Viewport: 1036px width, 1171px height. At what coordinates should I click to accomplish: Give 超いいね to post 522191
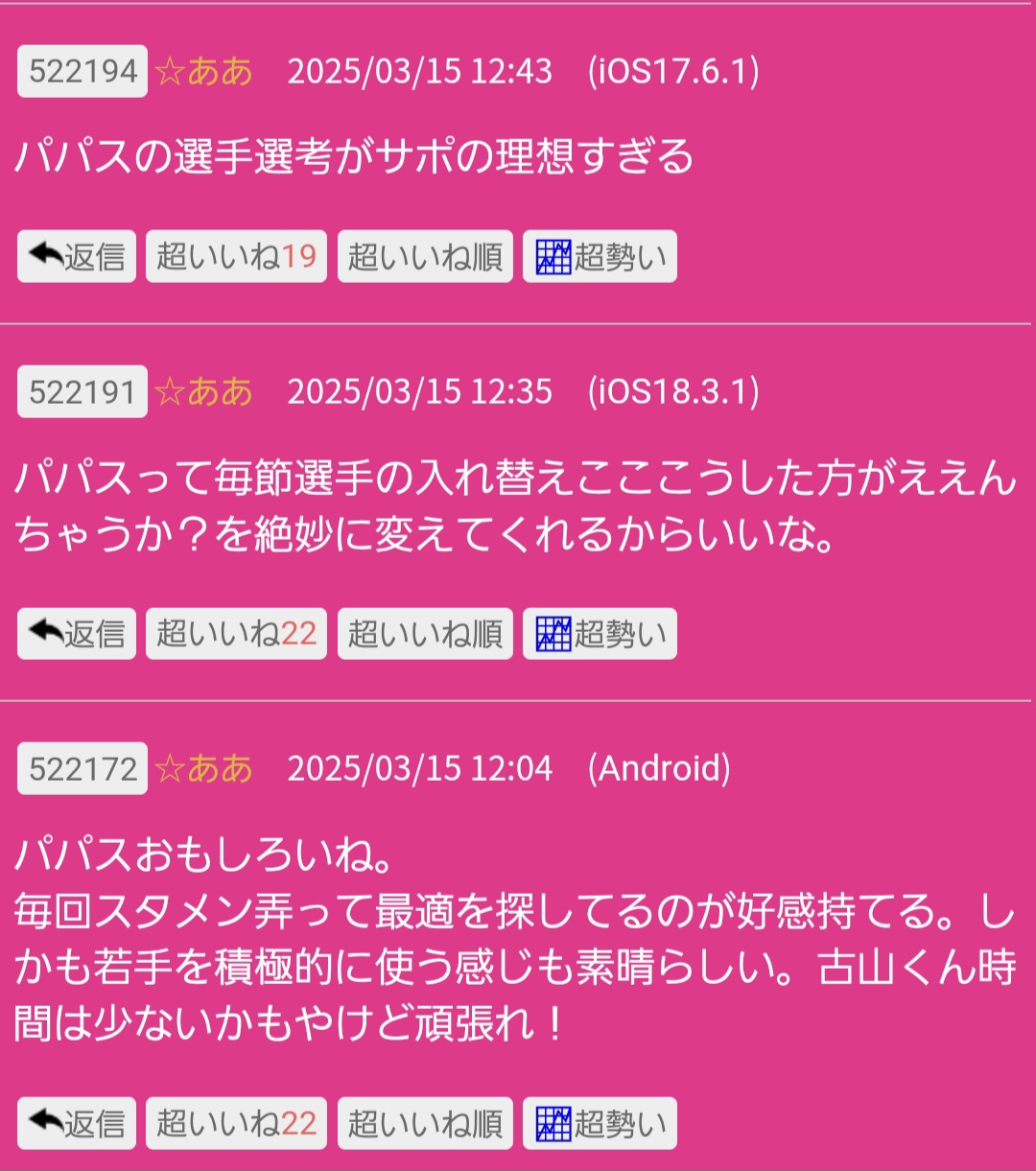pos(236,633)
